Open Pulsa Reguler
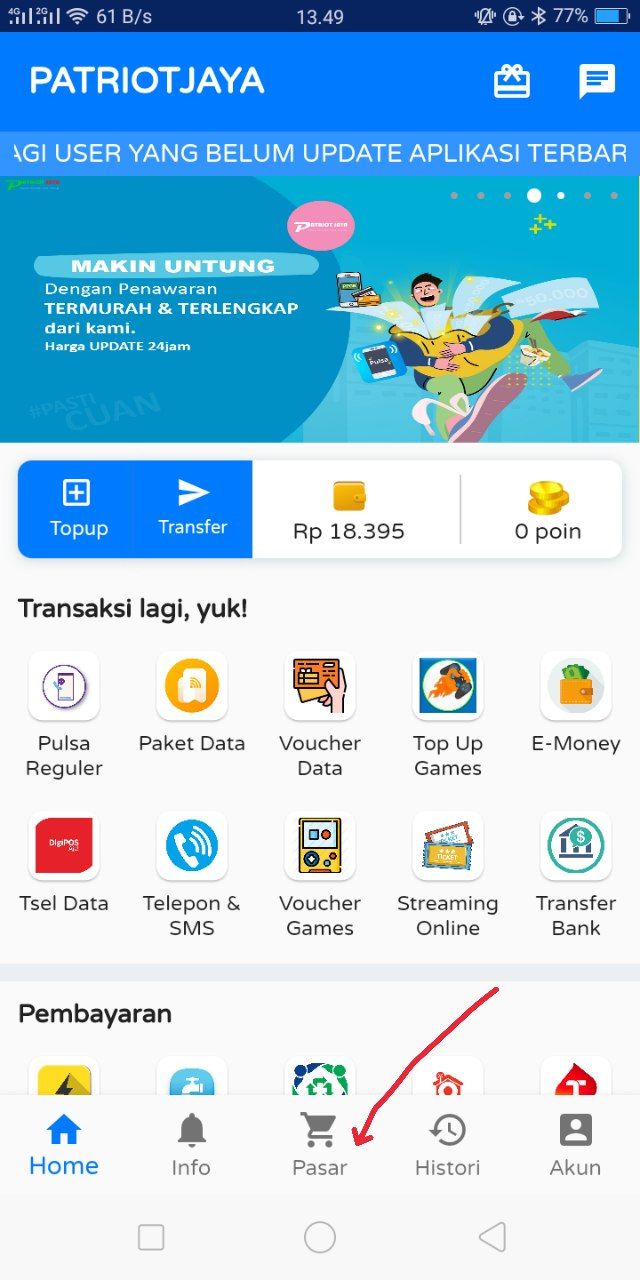 (x=64, y=713)
